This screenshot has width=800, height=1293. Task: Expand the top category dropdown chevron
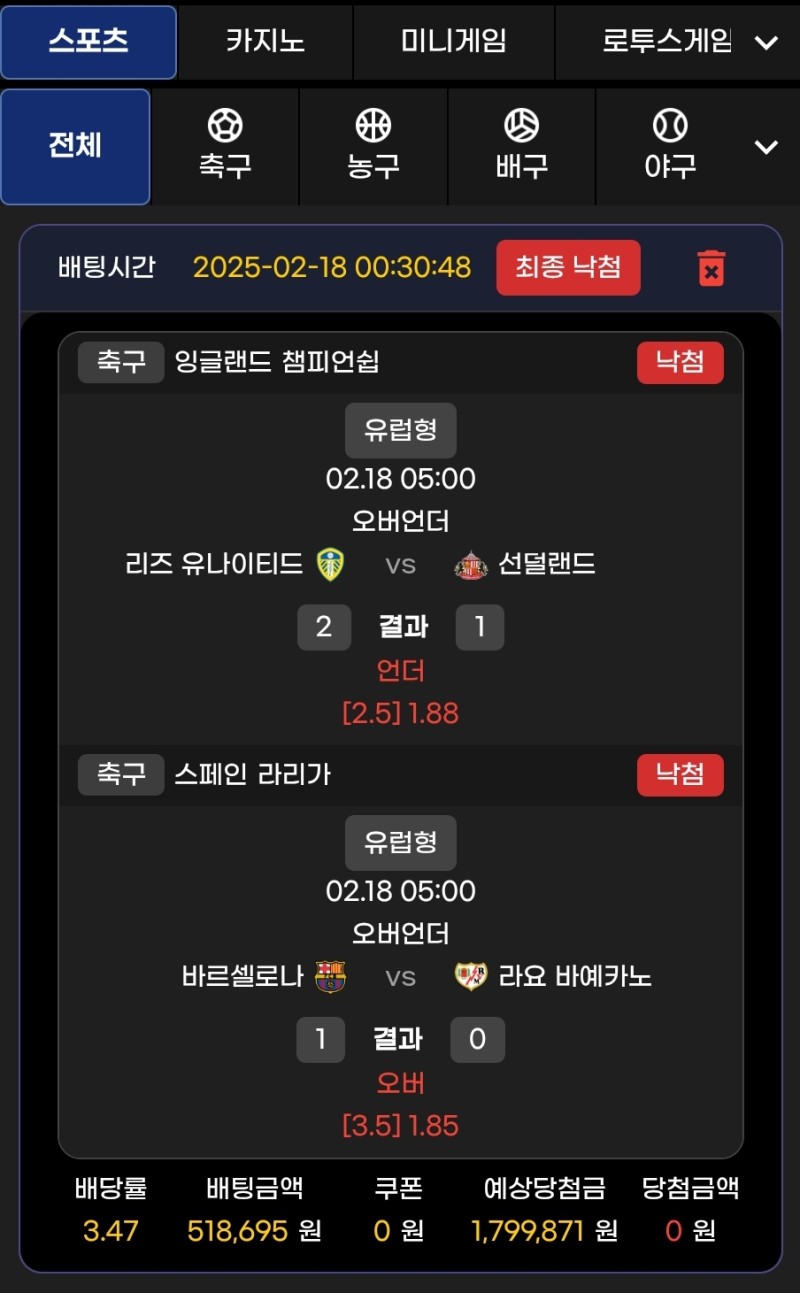pyautogui.click(x=766, y=42)
